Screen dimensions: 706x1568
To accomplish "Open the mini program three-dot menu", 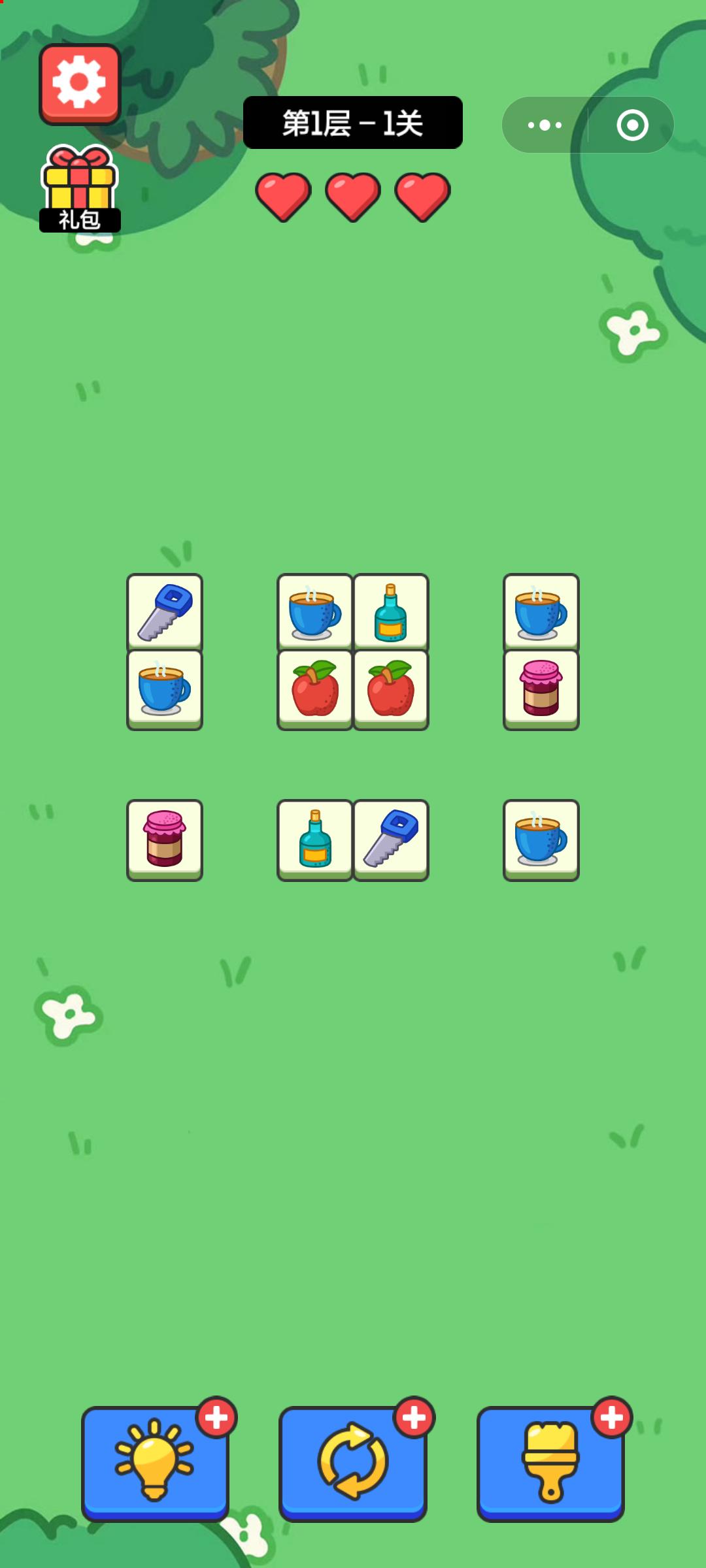I will click(545, 125).
